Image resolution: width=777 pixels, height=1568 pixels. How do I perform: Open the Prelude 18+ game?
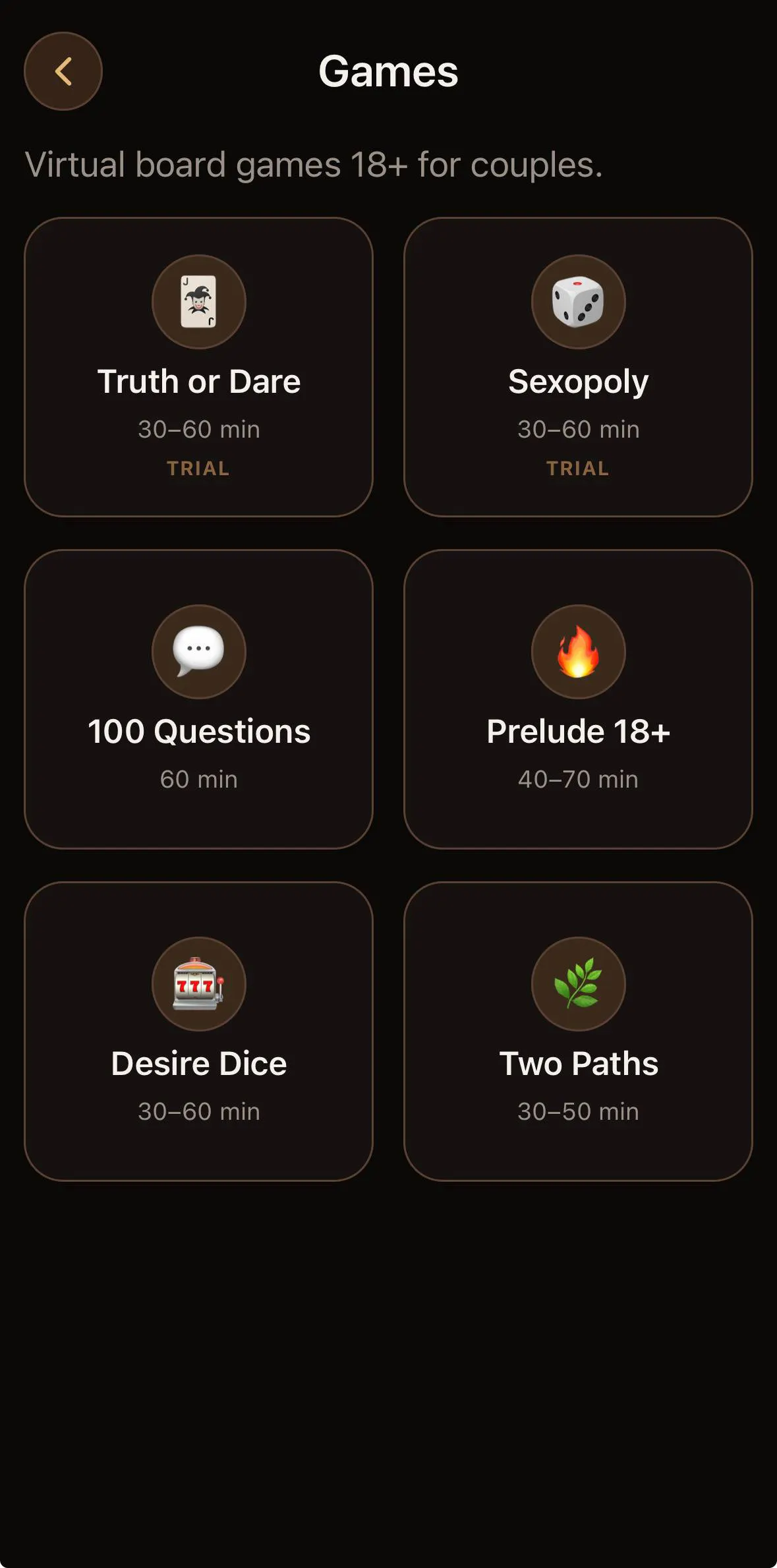coord(578,699)
